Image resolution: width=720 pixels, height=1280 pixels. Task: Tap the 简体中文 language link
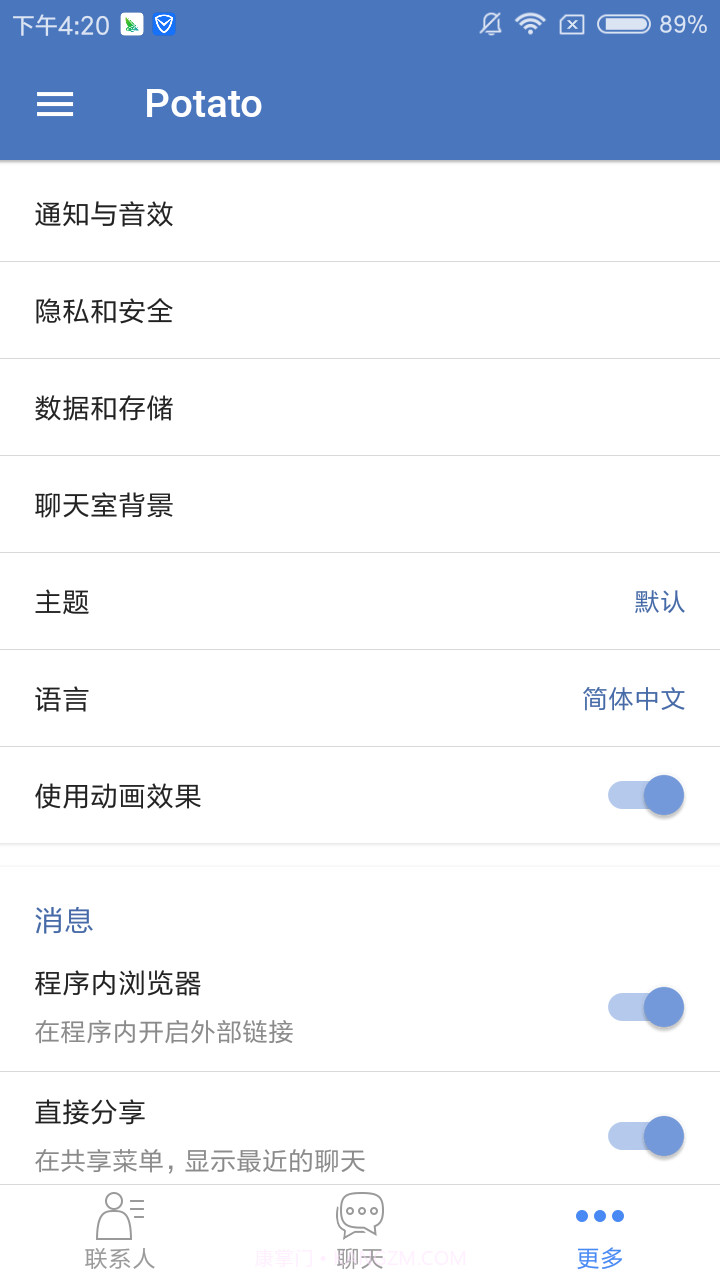coord(634,698)
